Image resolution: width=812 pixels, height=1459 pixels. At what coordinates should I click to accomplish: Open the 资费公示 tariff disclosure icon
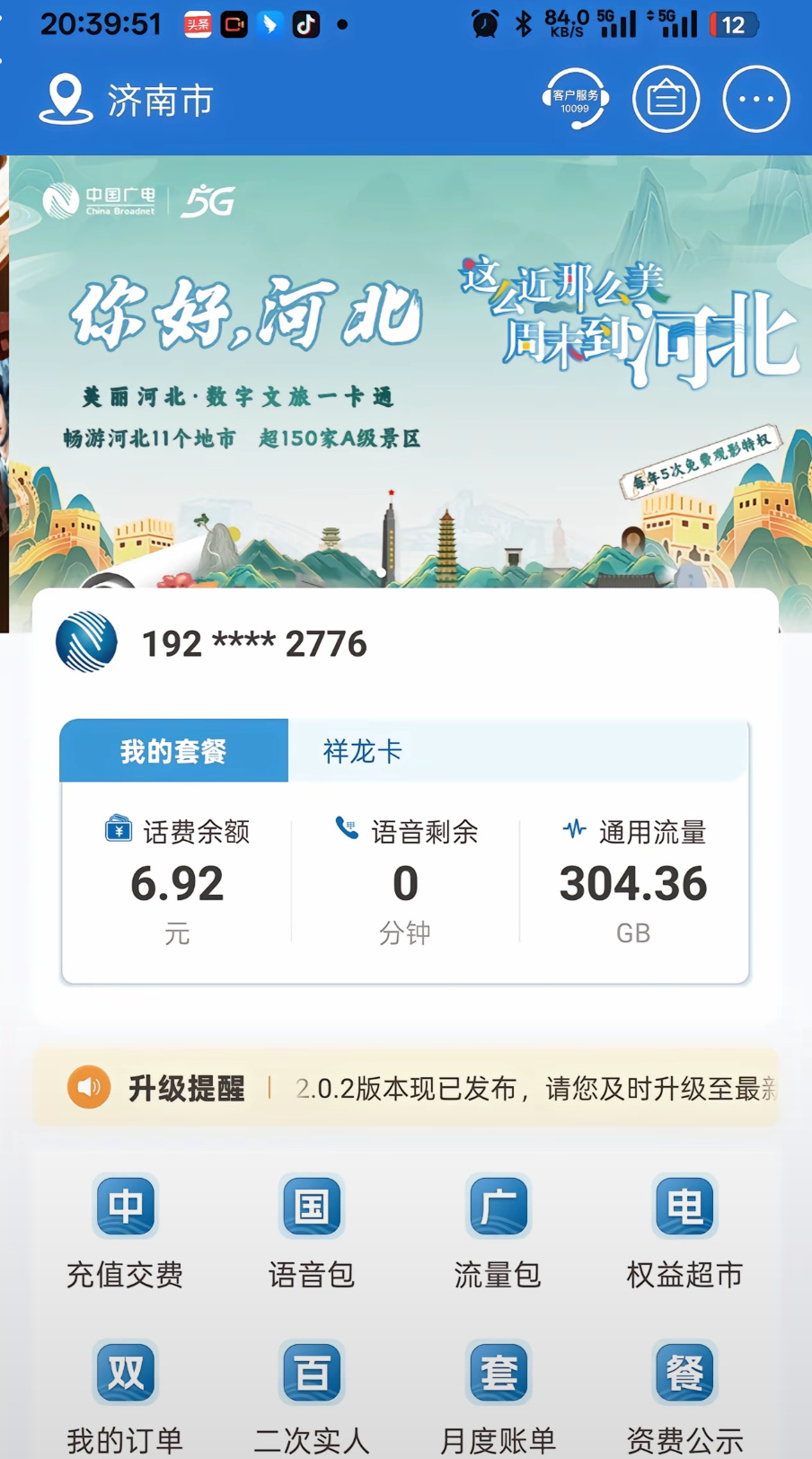(684, 1391)
